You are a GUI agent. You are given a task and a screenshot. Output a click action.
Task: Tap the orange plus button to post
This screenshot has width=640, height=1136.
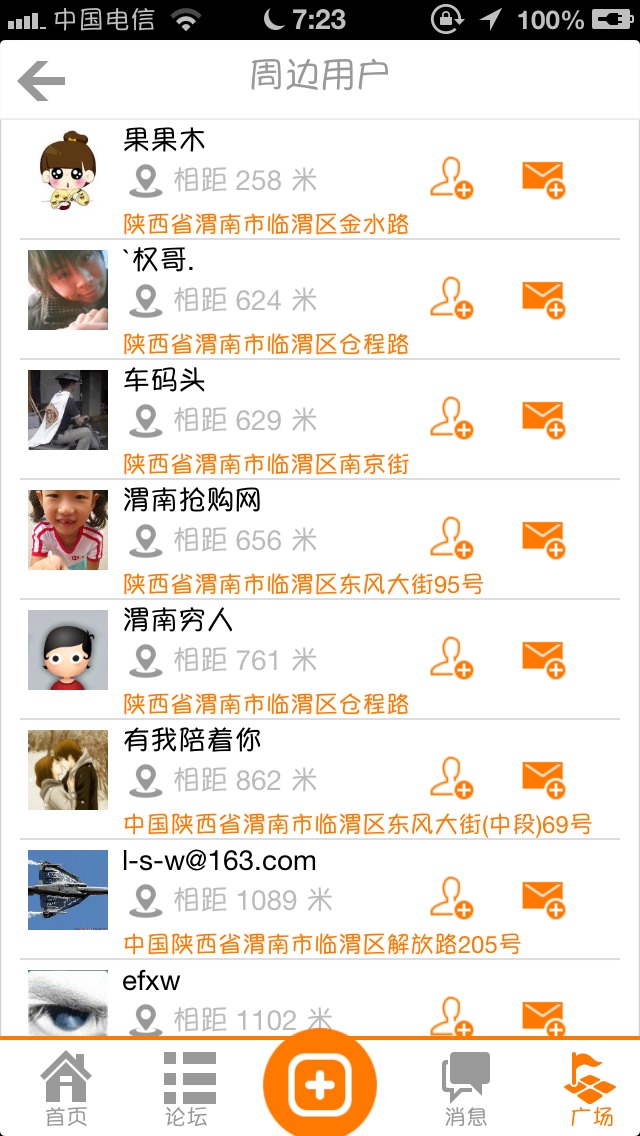320,1083
